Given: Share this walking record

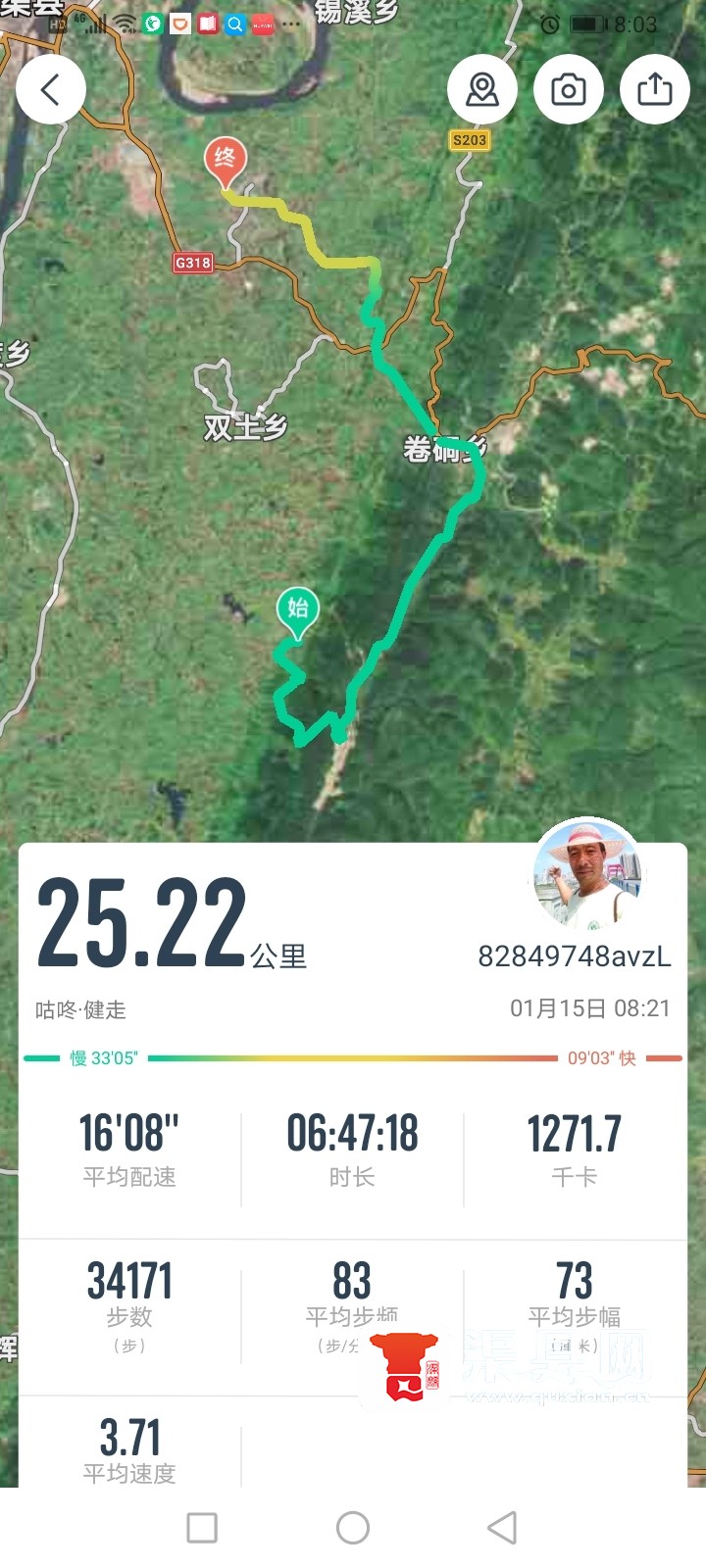Looking at the screenshot, I should (655, 89).
